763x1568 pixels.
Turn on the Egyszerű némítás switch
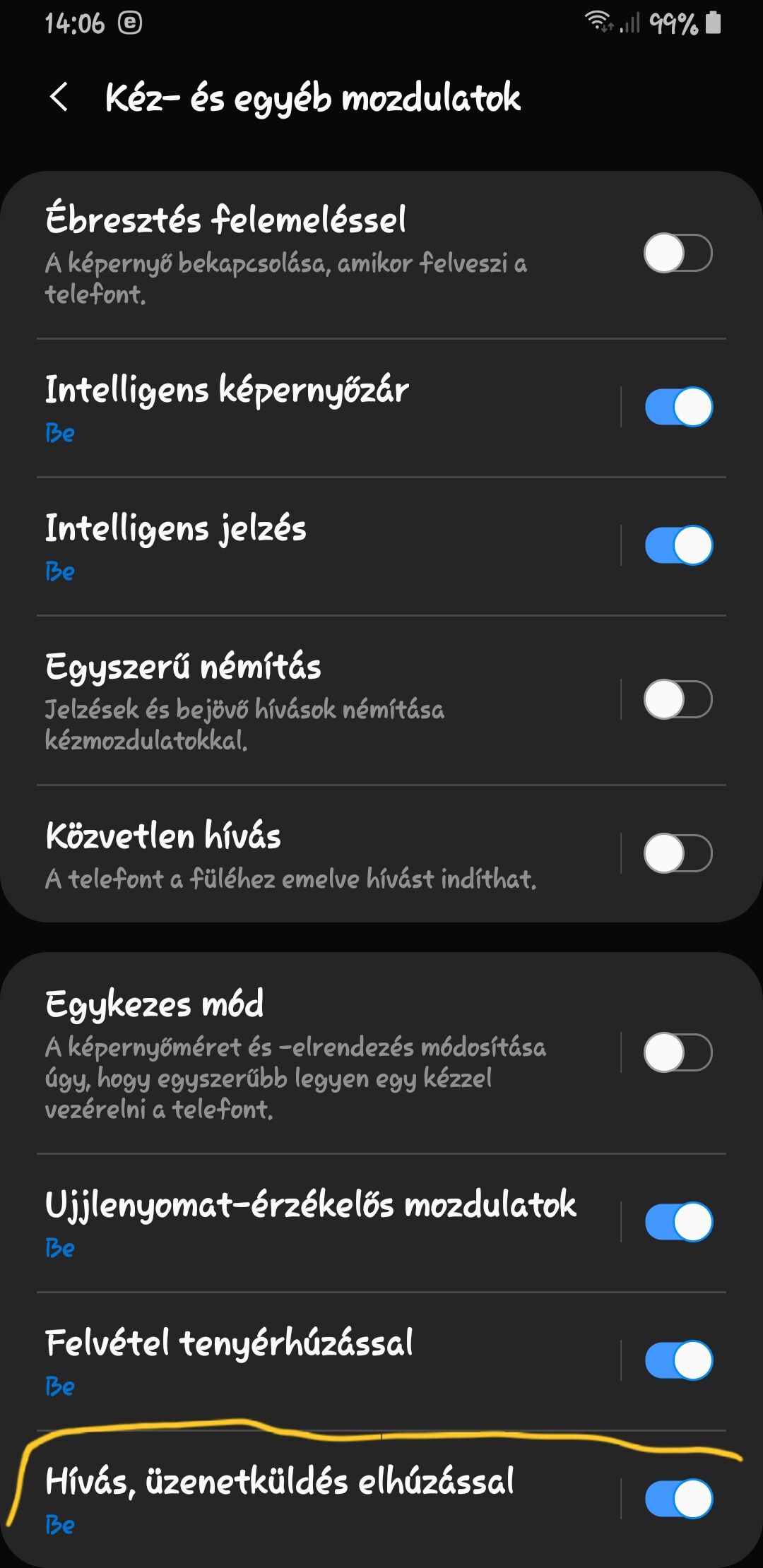point(678,699)
